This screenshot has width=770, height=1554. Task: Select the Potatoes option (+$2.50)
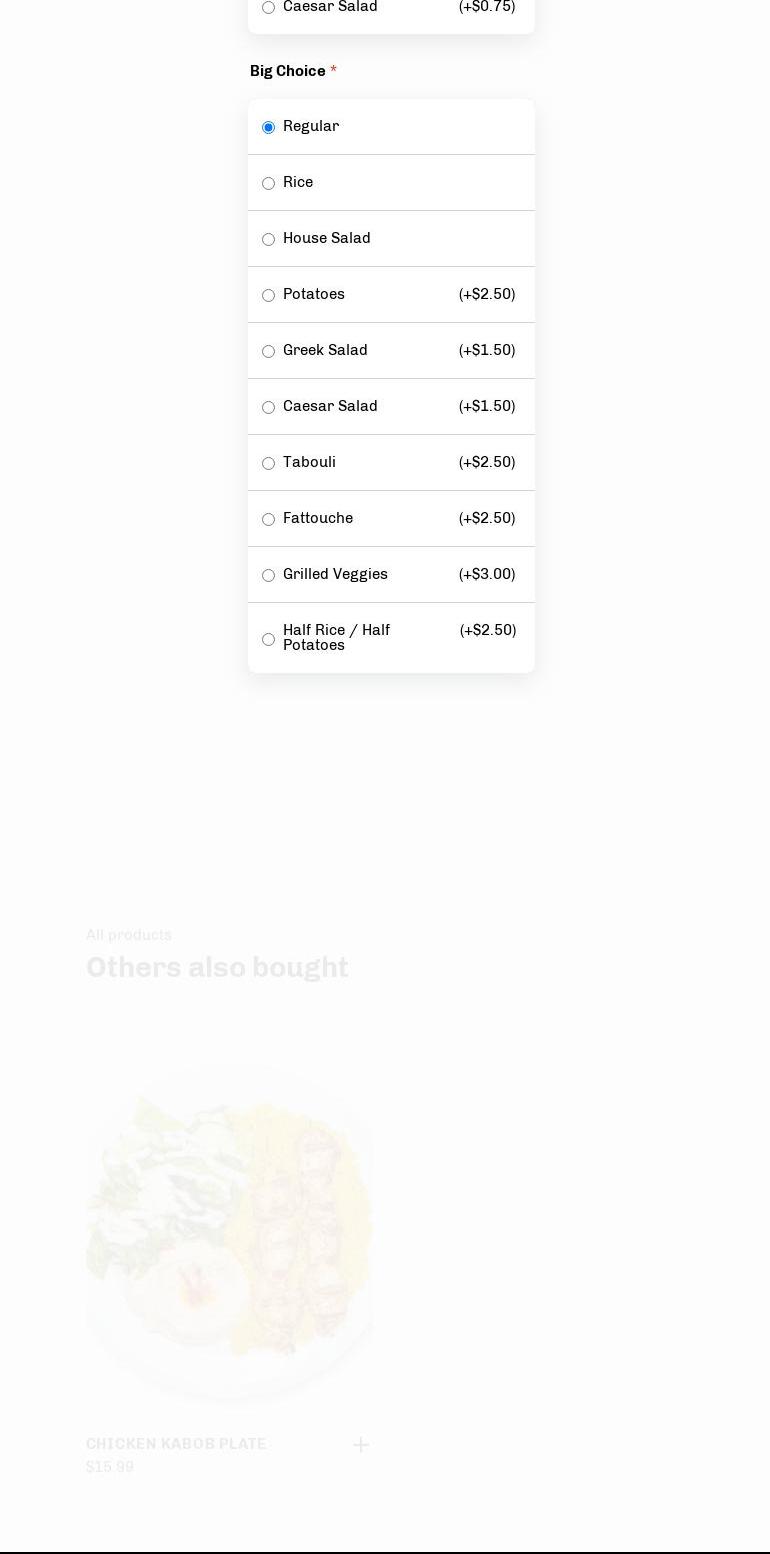tap(268, 296)
